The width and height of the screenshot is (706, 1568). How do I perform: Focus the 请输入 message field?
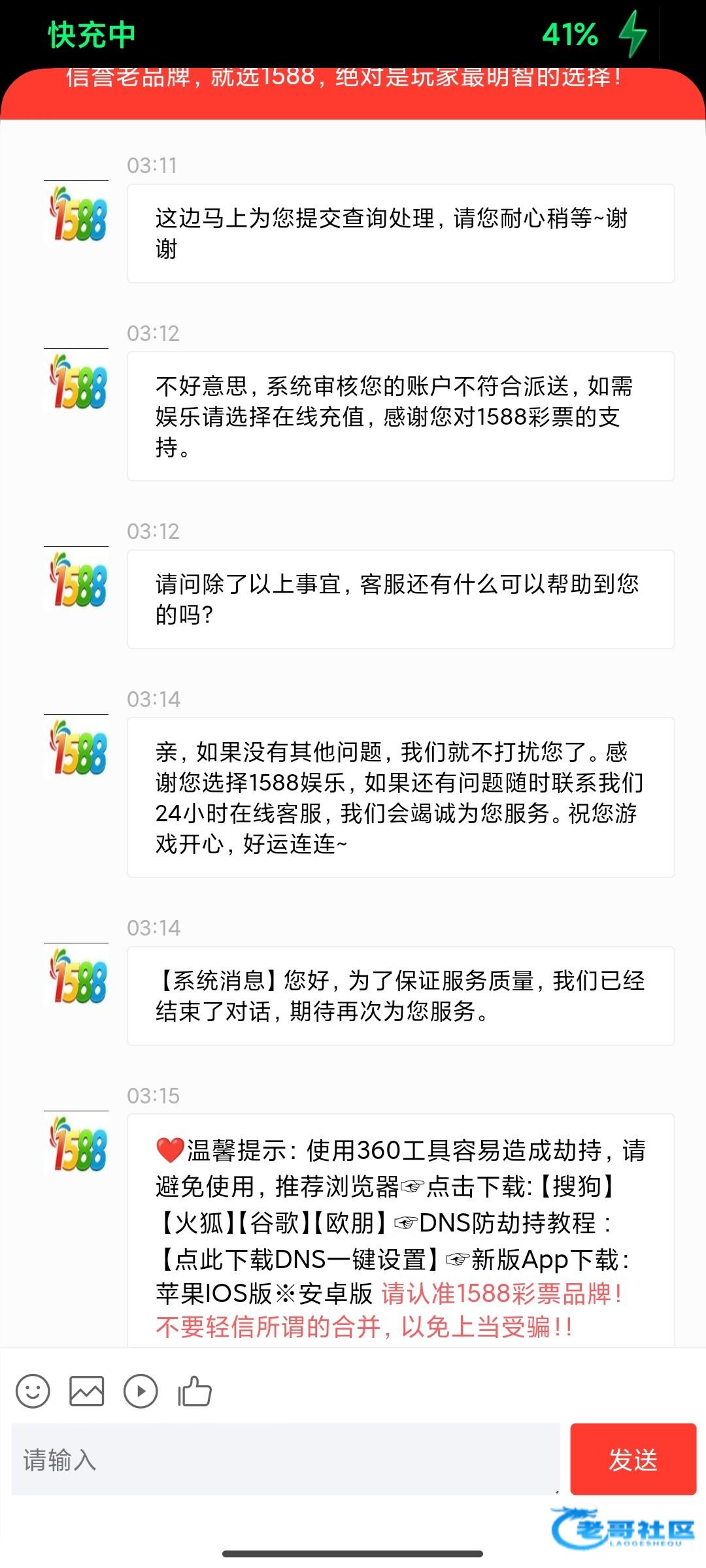point(286,1459)
